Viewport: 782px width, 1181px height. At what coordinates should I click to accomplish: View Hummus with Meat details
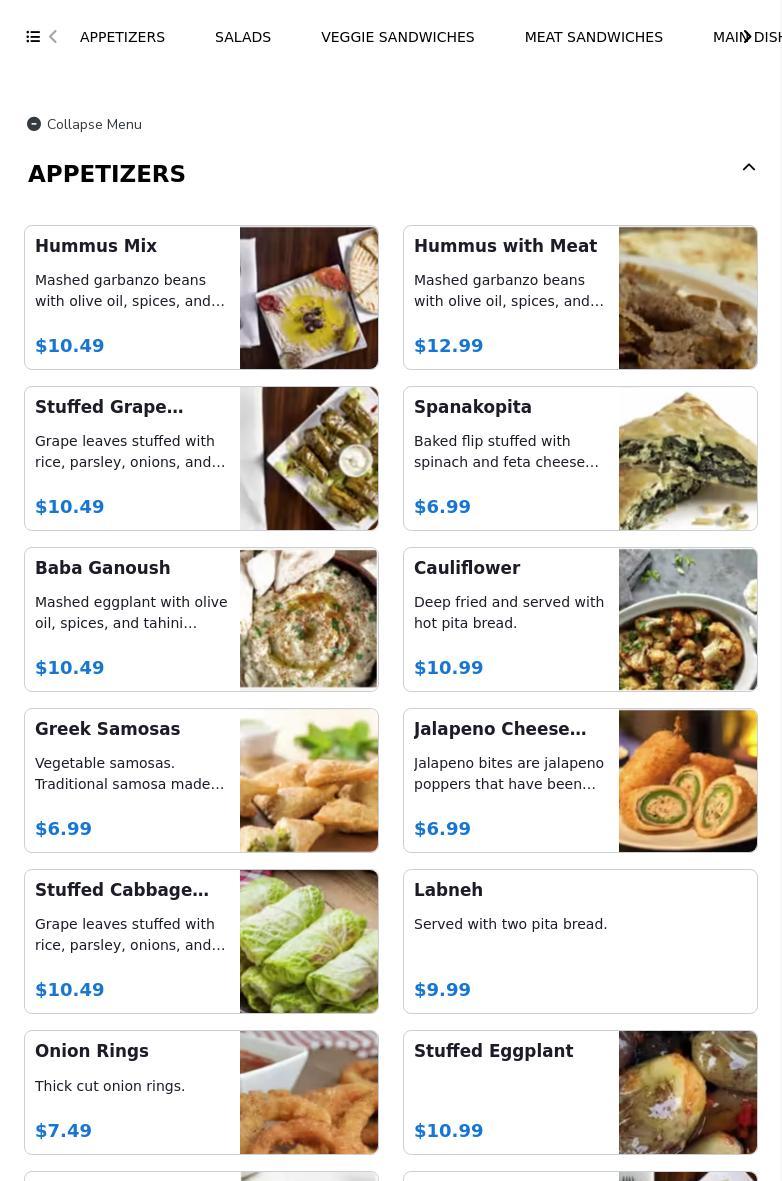pyautogui.click(x=580, y=298)
